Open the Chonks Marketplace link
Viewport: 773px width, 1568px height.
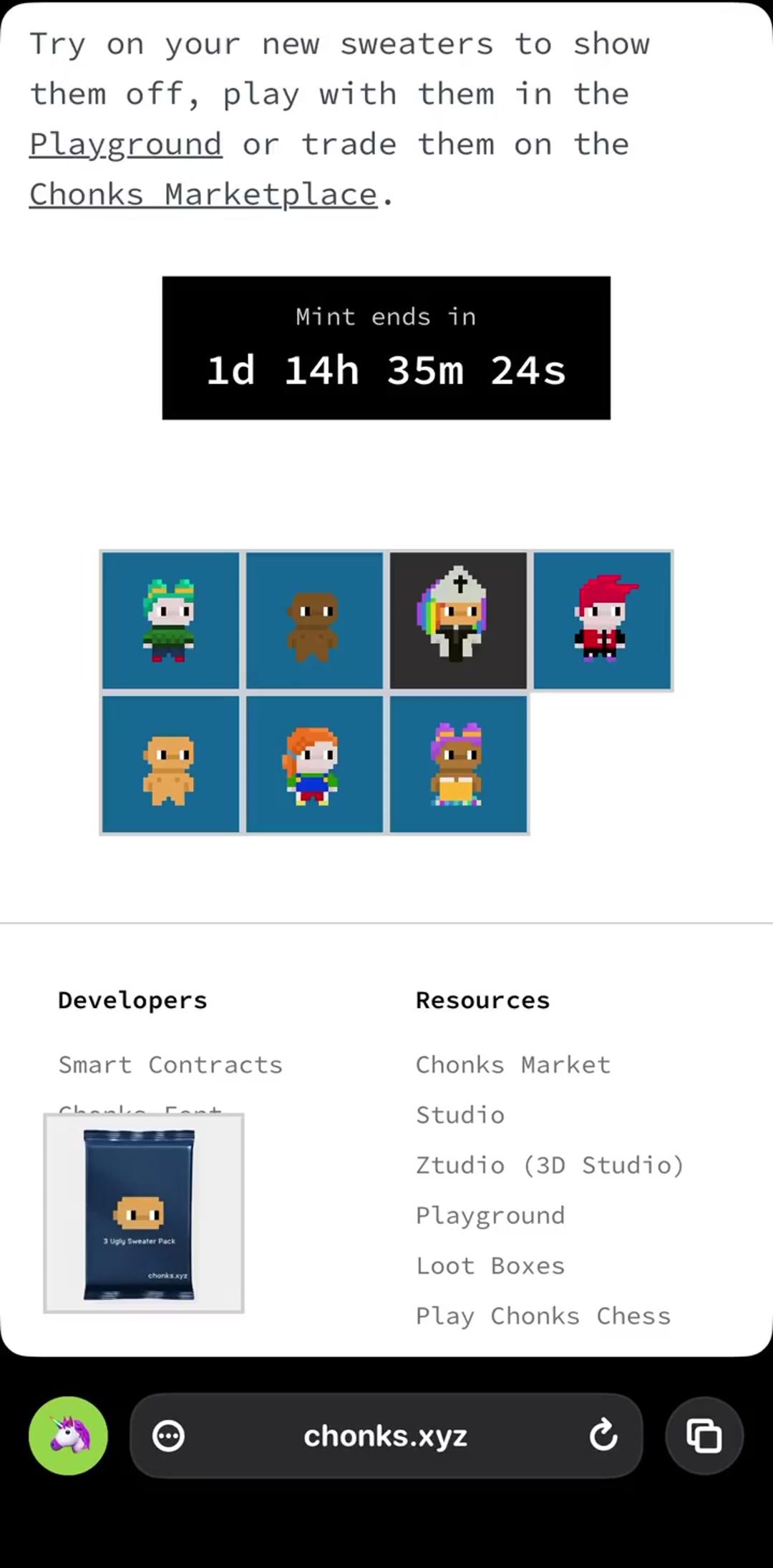[203, 195]
